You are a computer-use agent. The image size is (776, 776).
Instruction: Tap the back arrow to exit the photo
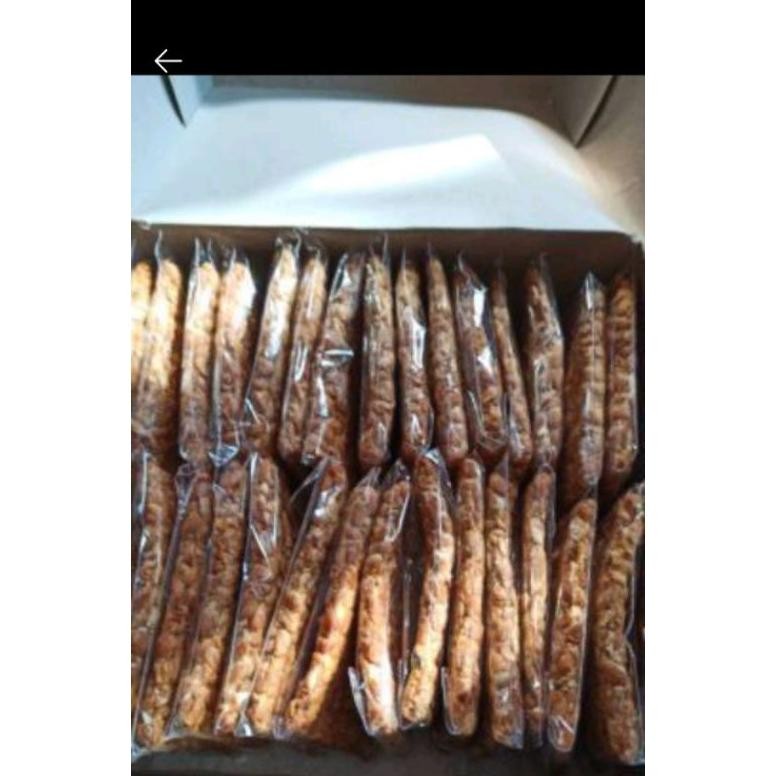tap(167, 61)
